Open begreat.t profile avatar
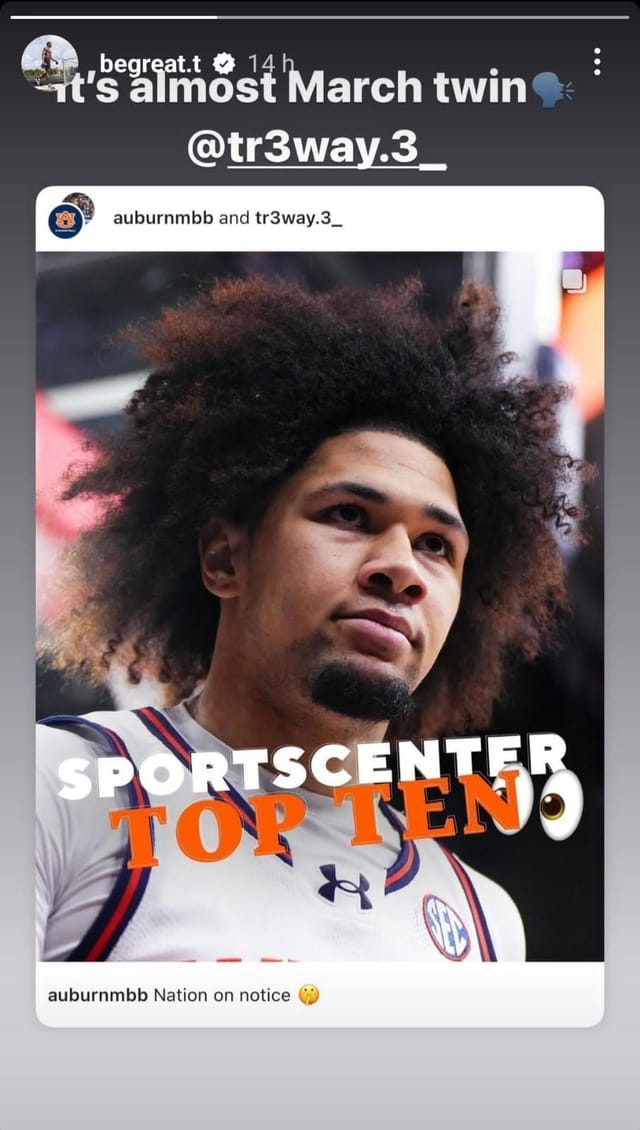640x1130 pixels. pyautogui.click(x=49, y=62)
